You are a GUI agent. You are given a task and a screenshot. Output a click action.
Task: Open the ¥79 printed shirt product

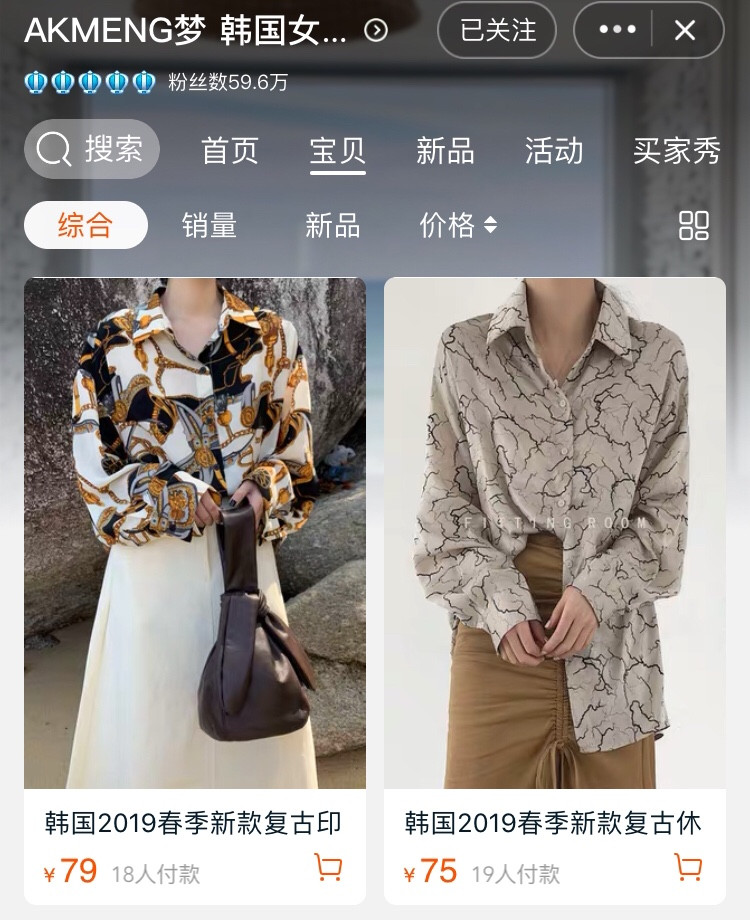195,533
